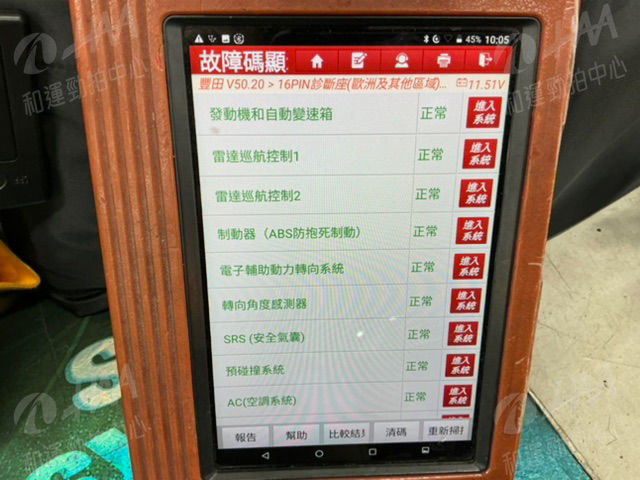Tap the Android back navigation button

[265, 455]
